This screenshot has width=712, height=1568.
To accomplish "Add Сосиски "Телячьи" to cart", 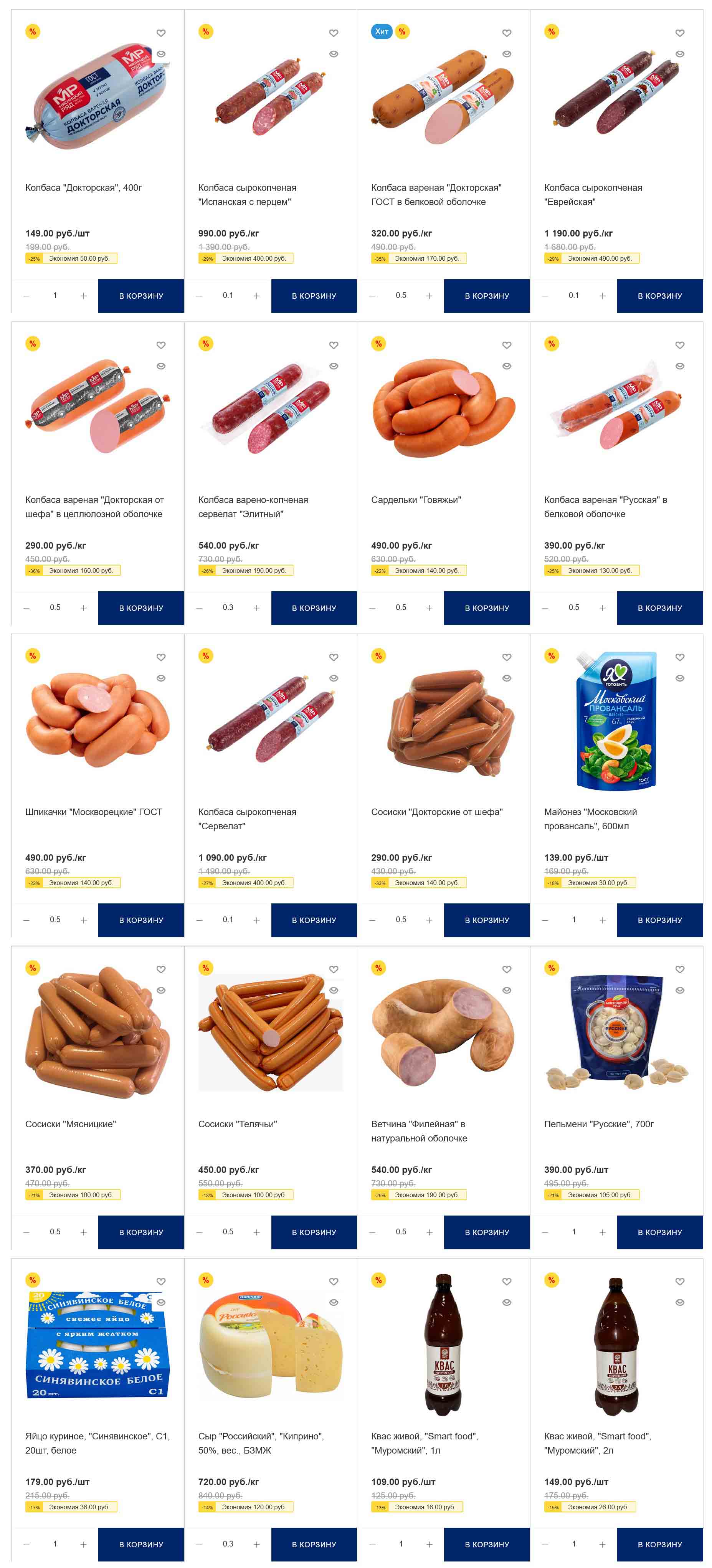I will 314,1232.
